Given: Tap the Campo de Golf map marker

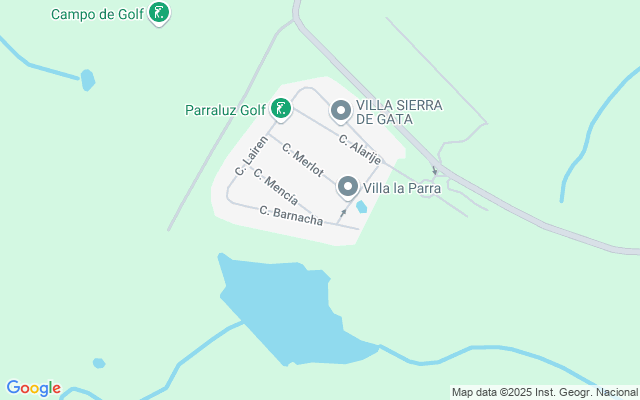Looking at the screenshot, I should click(159, 14).
